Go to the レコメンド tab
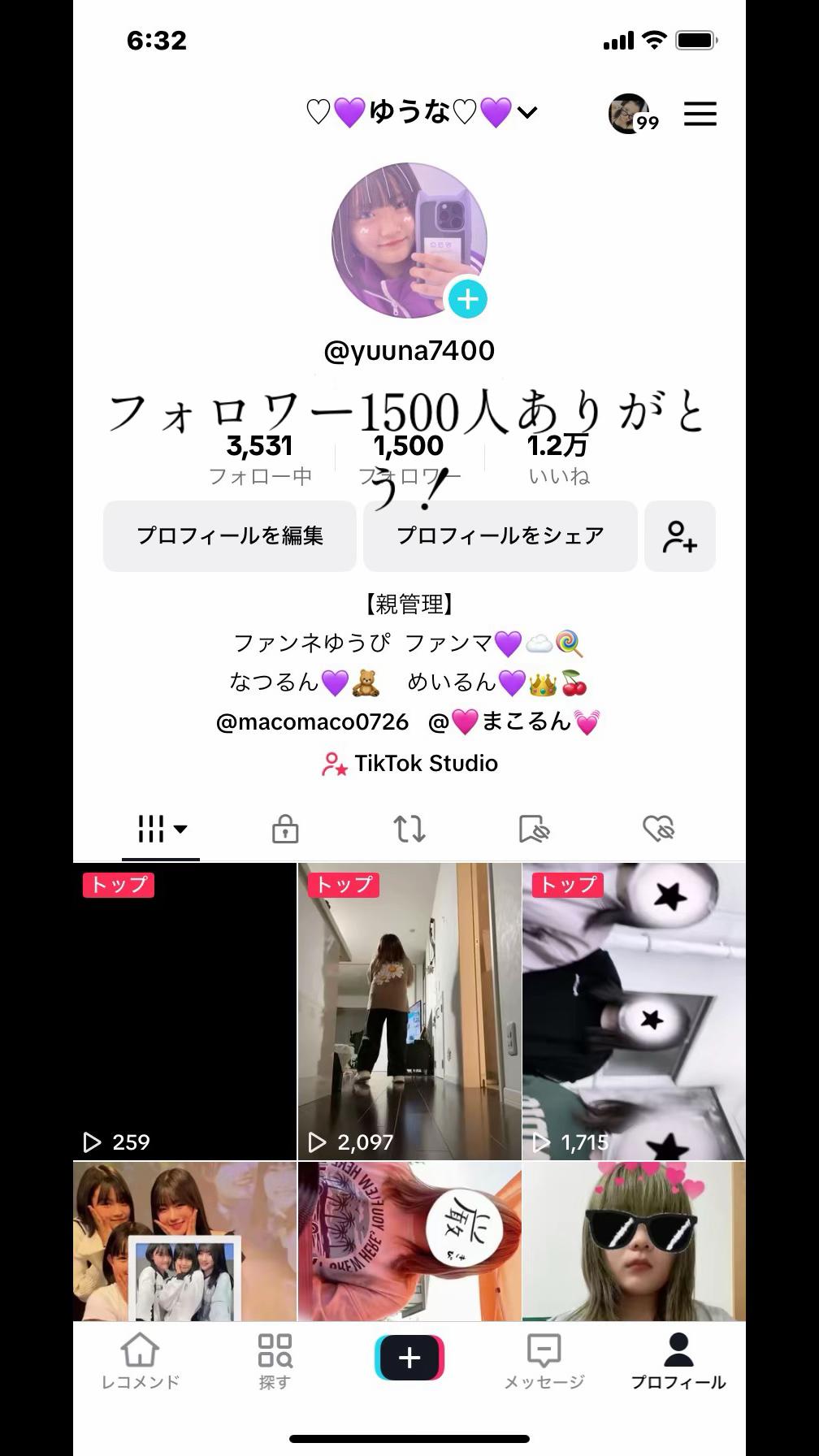The width and height of the screenshot is (819, 1456). (140, 1361)
